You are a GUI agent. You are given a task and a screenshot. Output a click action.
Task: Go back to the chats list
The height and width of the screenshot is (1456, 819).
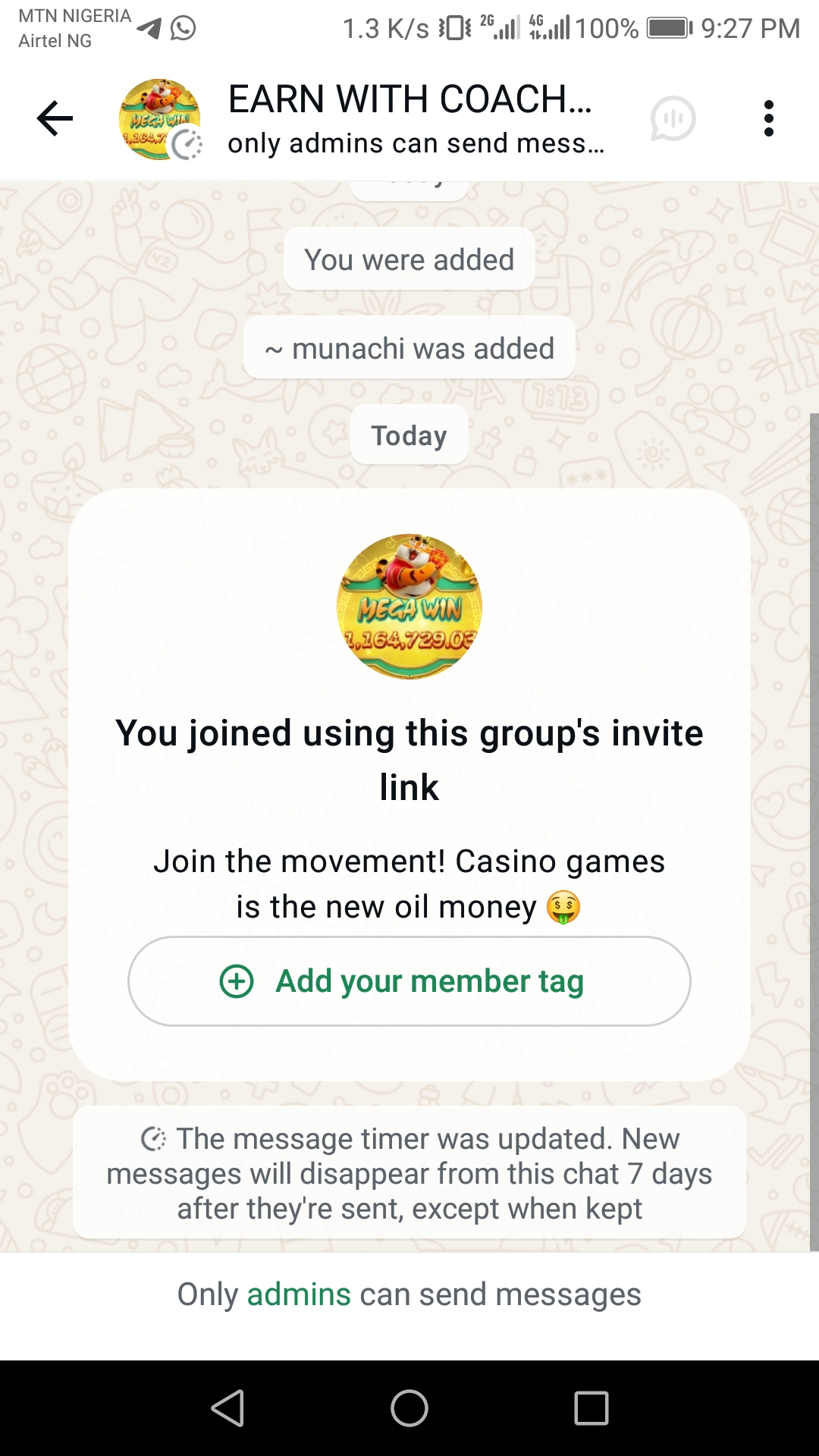[x=55, y=119]
